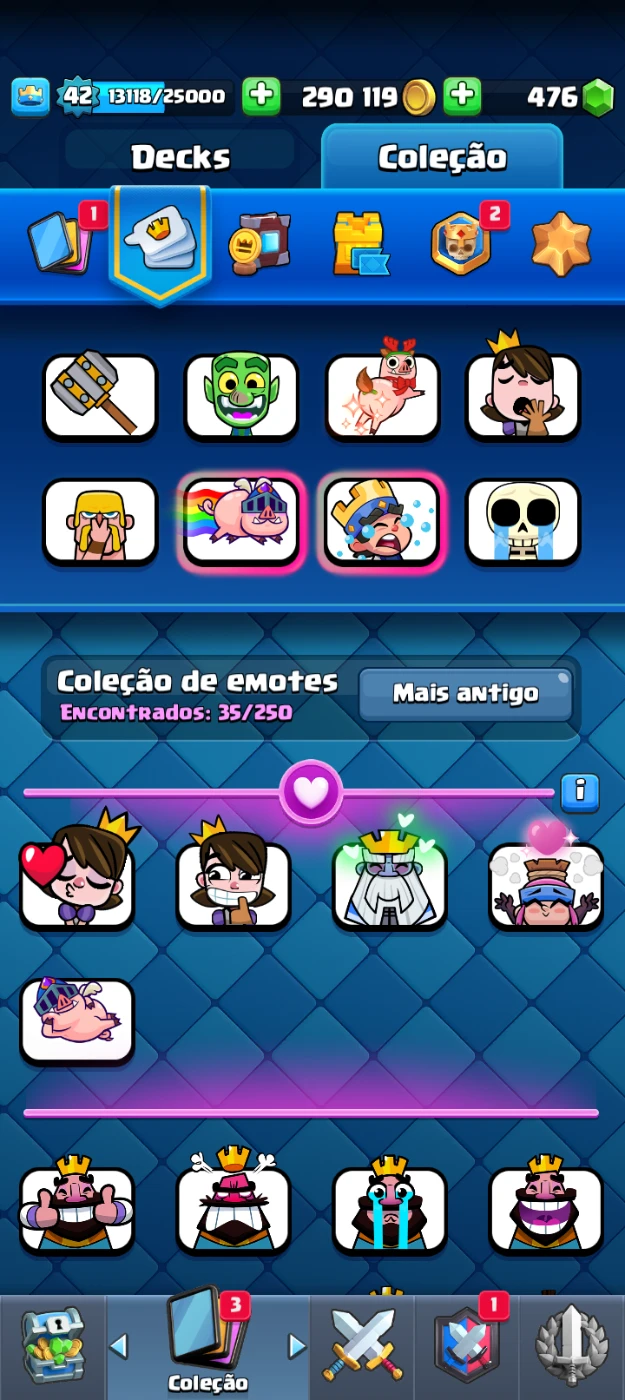This screenshot has height=1400, width=625.
Task: Select the crying skeleton emote
Action: (x=523, y=521)
